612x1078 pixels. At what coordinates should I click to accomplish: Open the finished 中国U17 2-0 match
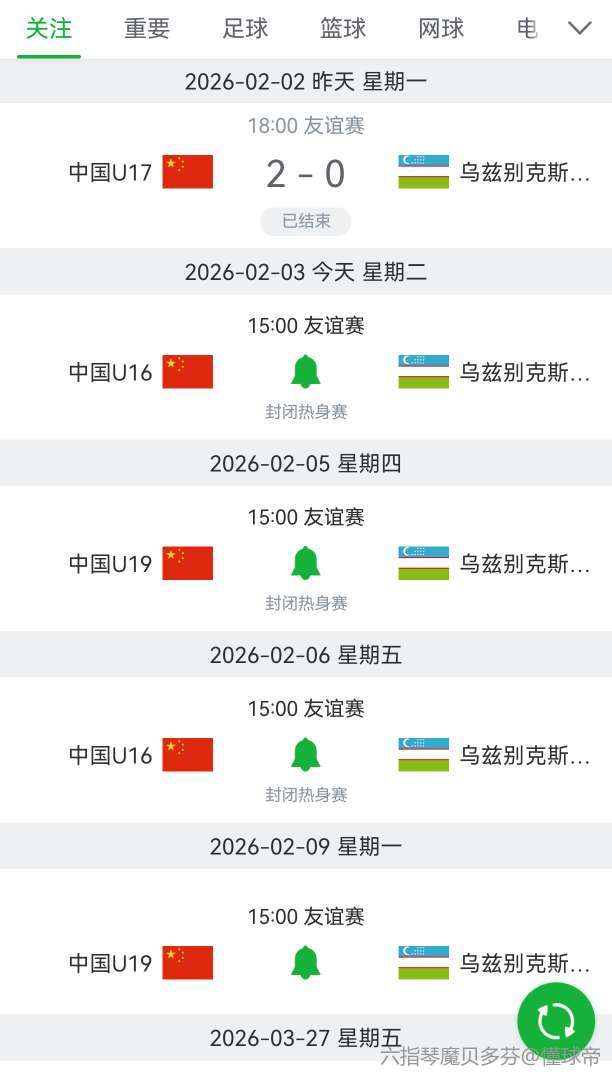click(x=305, y=174)
